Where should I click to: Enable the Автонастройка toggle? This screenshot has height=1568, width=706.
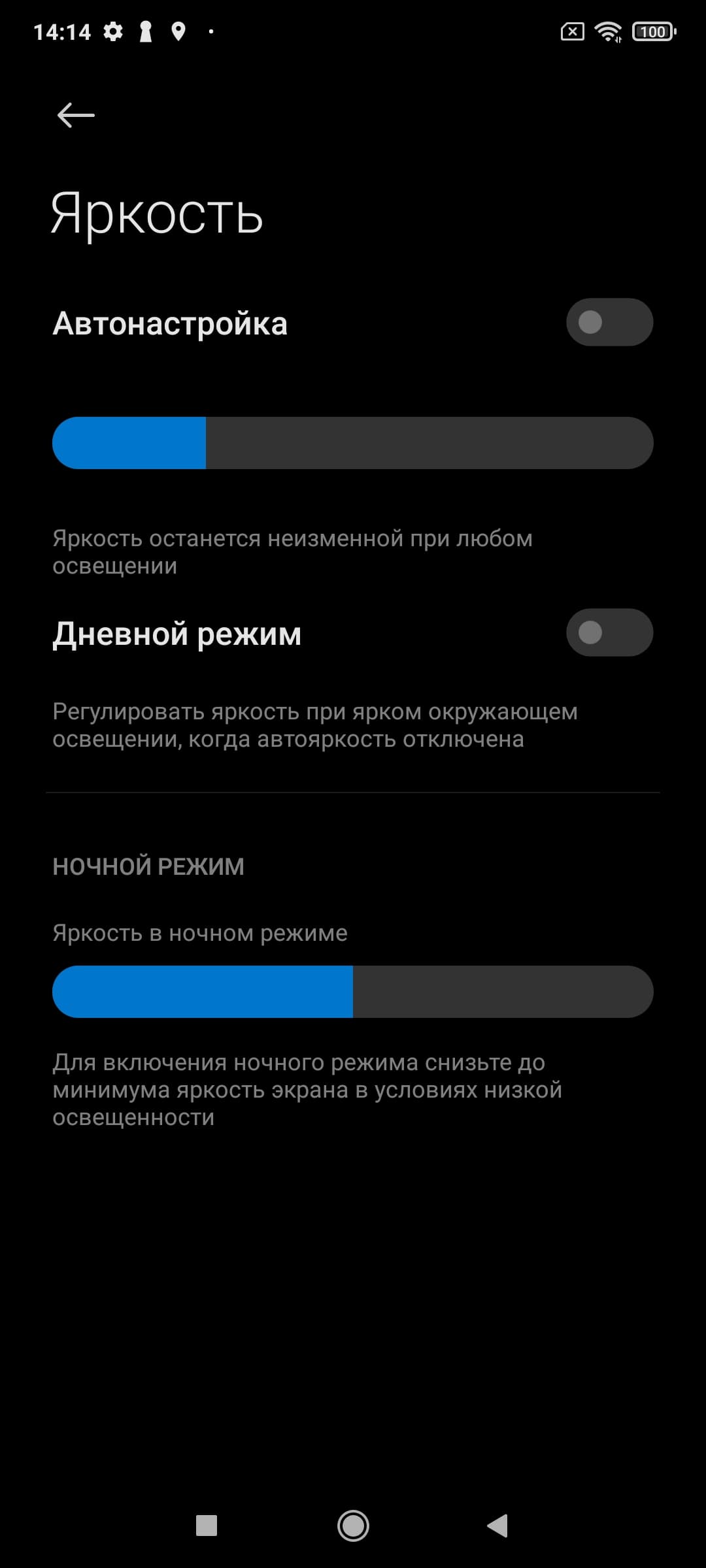pyautogui.click(x=609, y=322)
